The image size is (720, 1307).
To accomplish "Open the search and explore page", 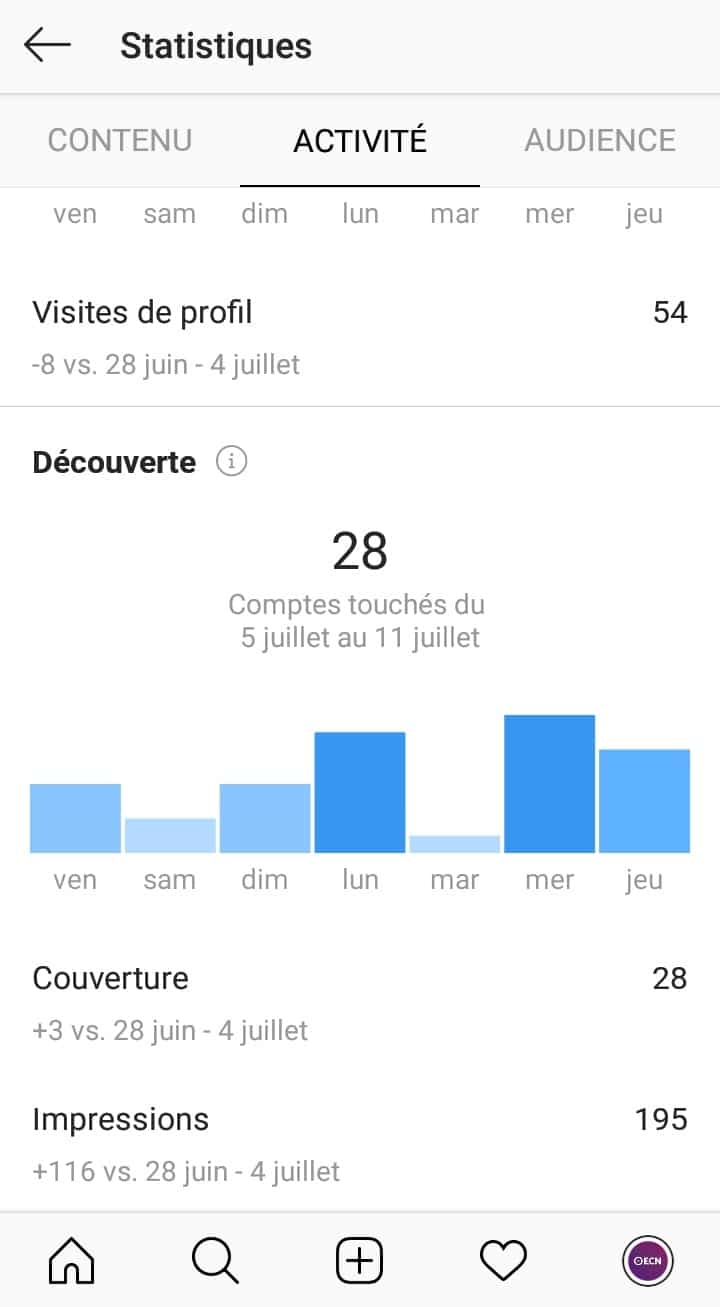I will coord(215,1260).
